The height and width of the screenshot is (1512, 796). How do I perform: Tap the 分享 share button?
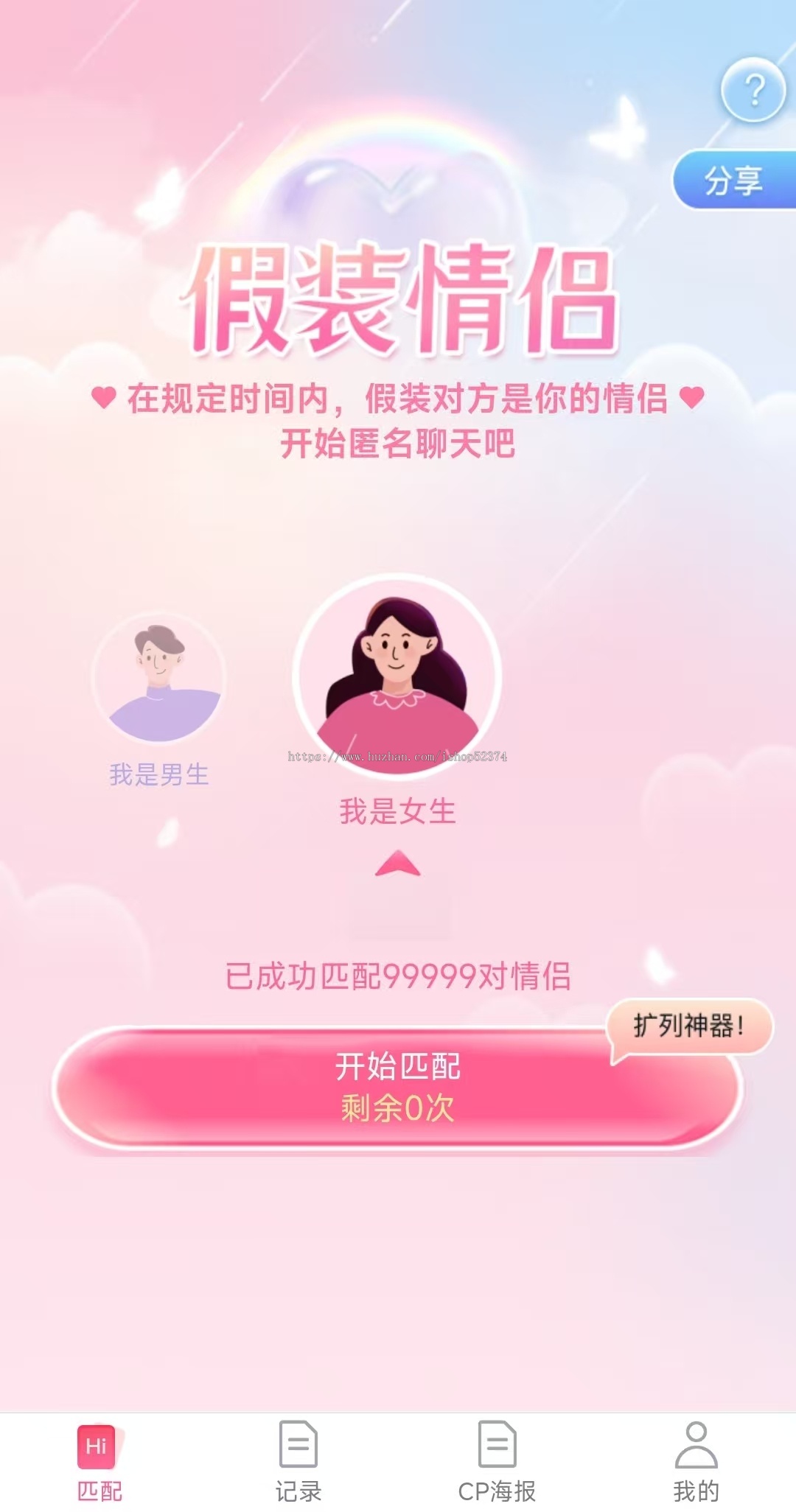point(735,181)
